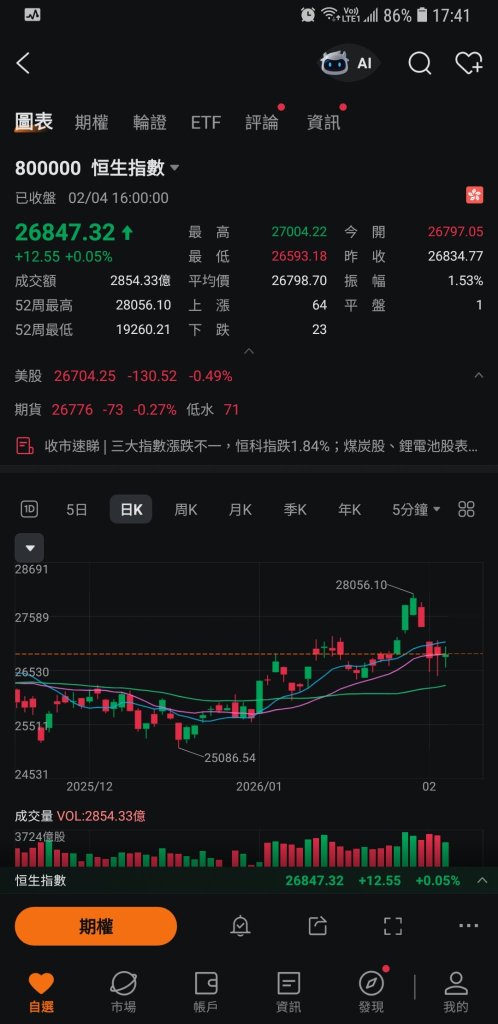Set a price alert with the bell icon
498x1024 pixels.
240,925
